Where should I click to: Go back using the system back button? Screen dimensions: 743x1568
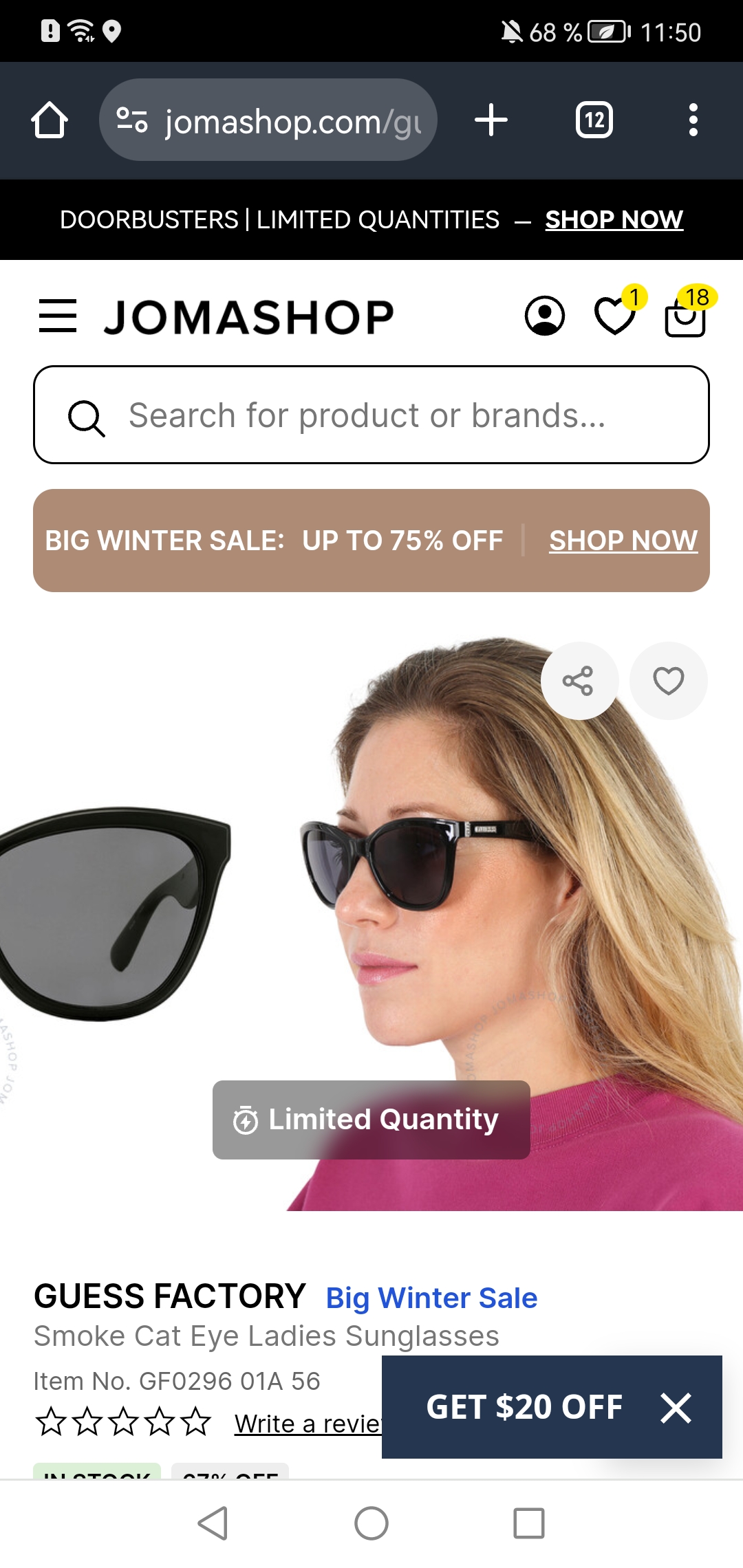point(213,1523)
